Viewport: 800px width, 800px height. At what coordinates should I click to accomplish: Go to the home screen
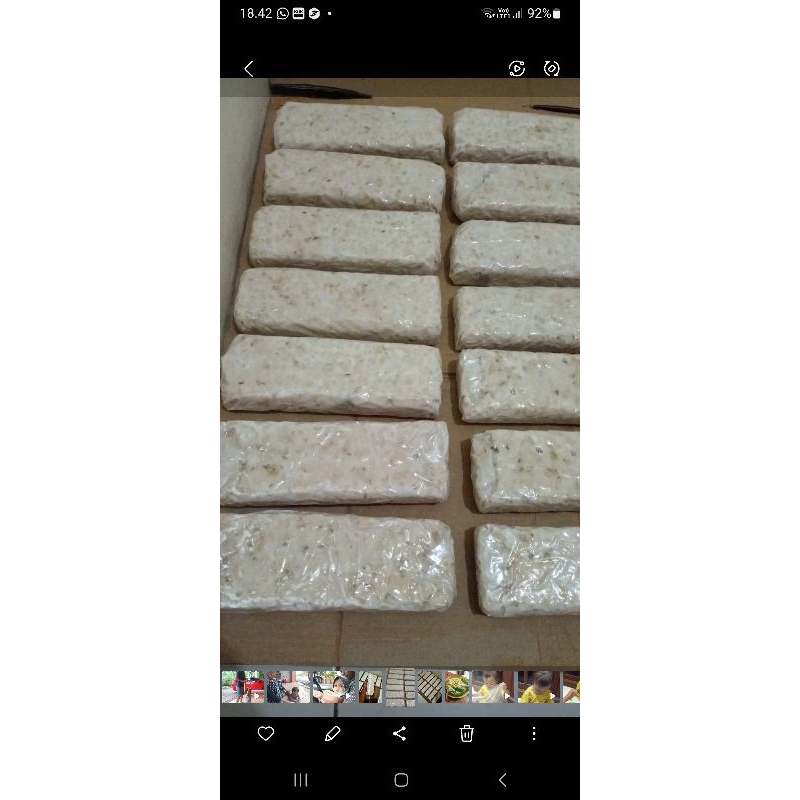(402, 780)
